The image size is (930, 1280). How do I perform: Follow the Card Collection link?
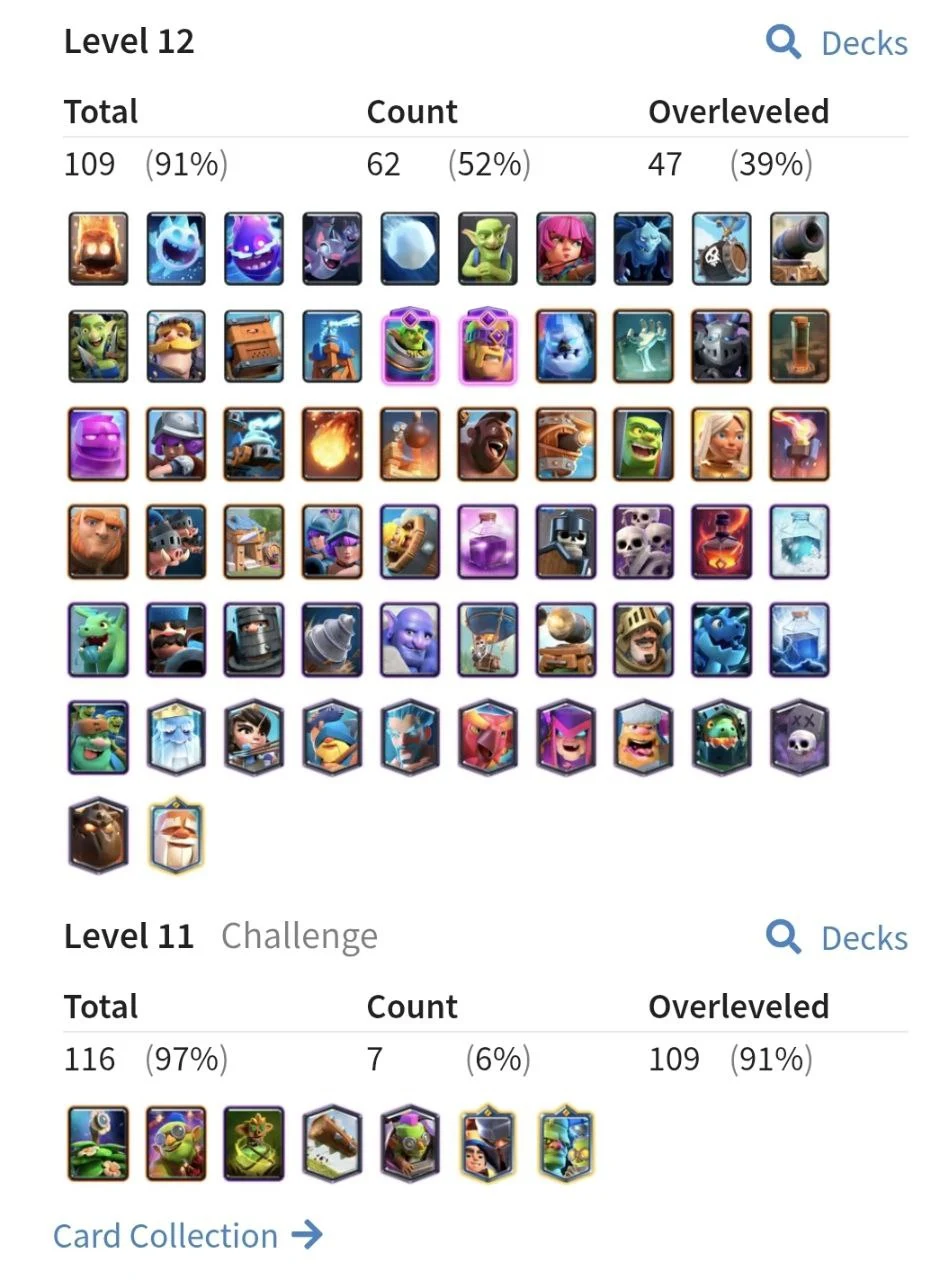click(188, 1236)
